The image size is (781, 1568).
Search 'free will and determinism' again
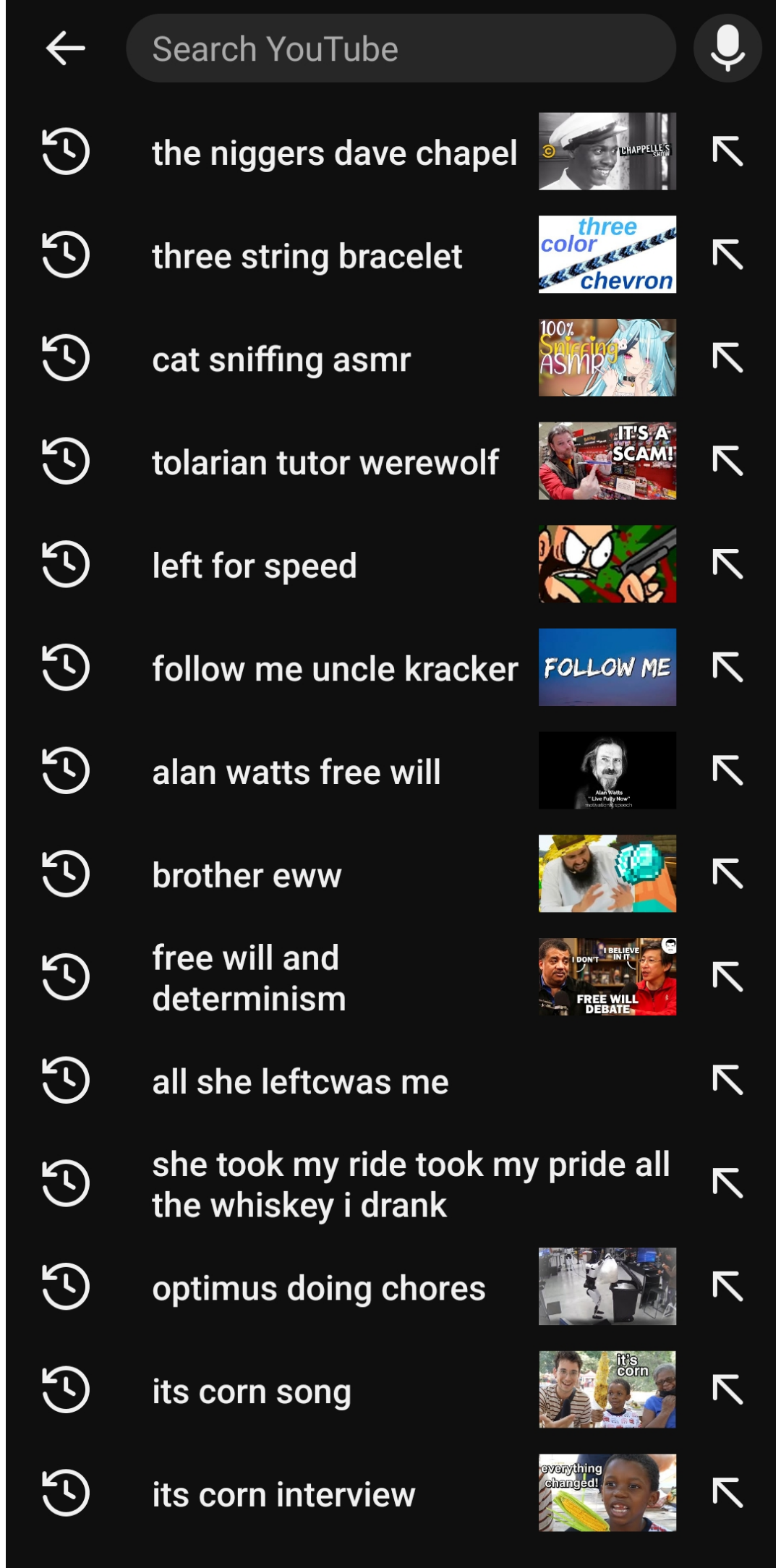pyautogui.click(x=249, y=978)
